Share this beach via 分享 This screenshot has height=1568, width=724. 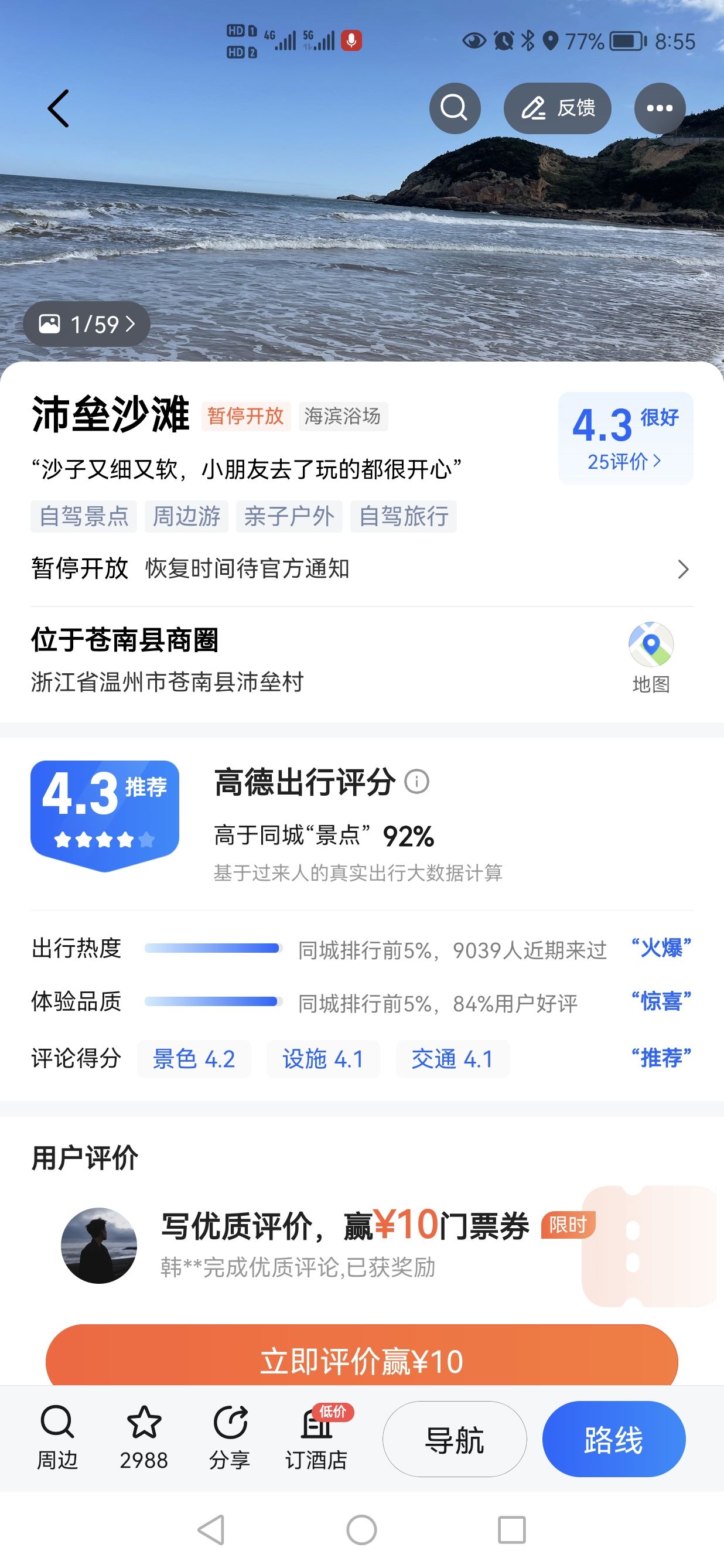point(230,1438)
